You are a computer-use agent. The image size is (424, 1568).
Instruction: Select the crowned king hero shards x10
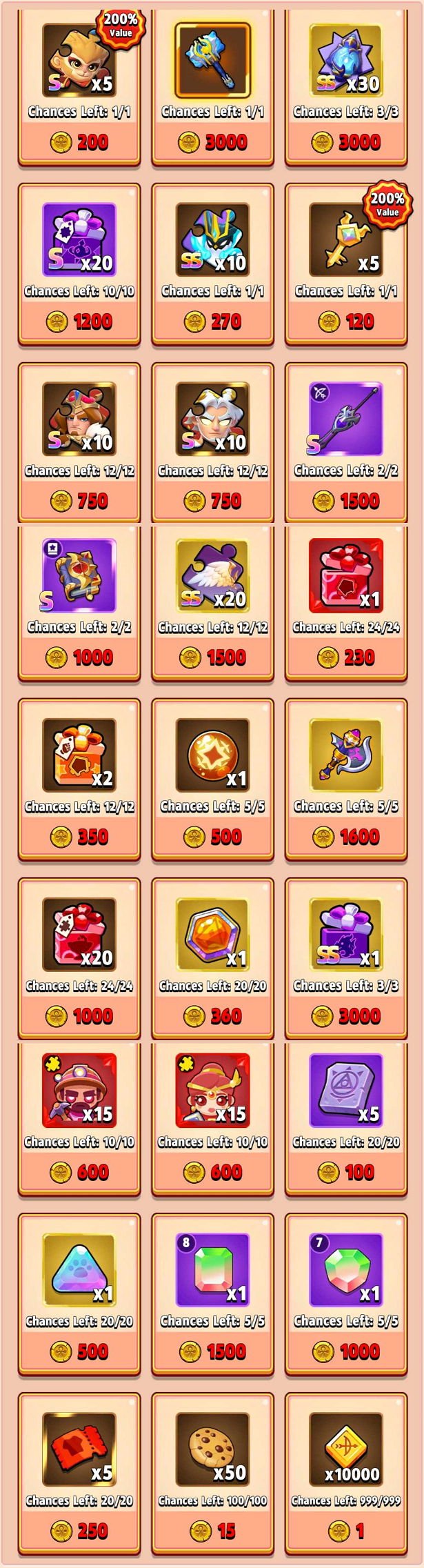79,445
